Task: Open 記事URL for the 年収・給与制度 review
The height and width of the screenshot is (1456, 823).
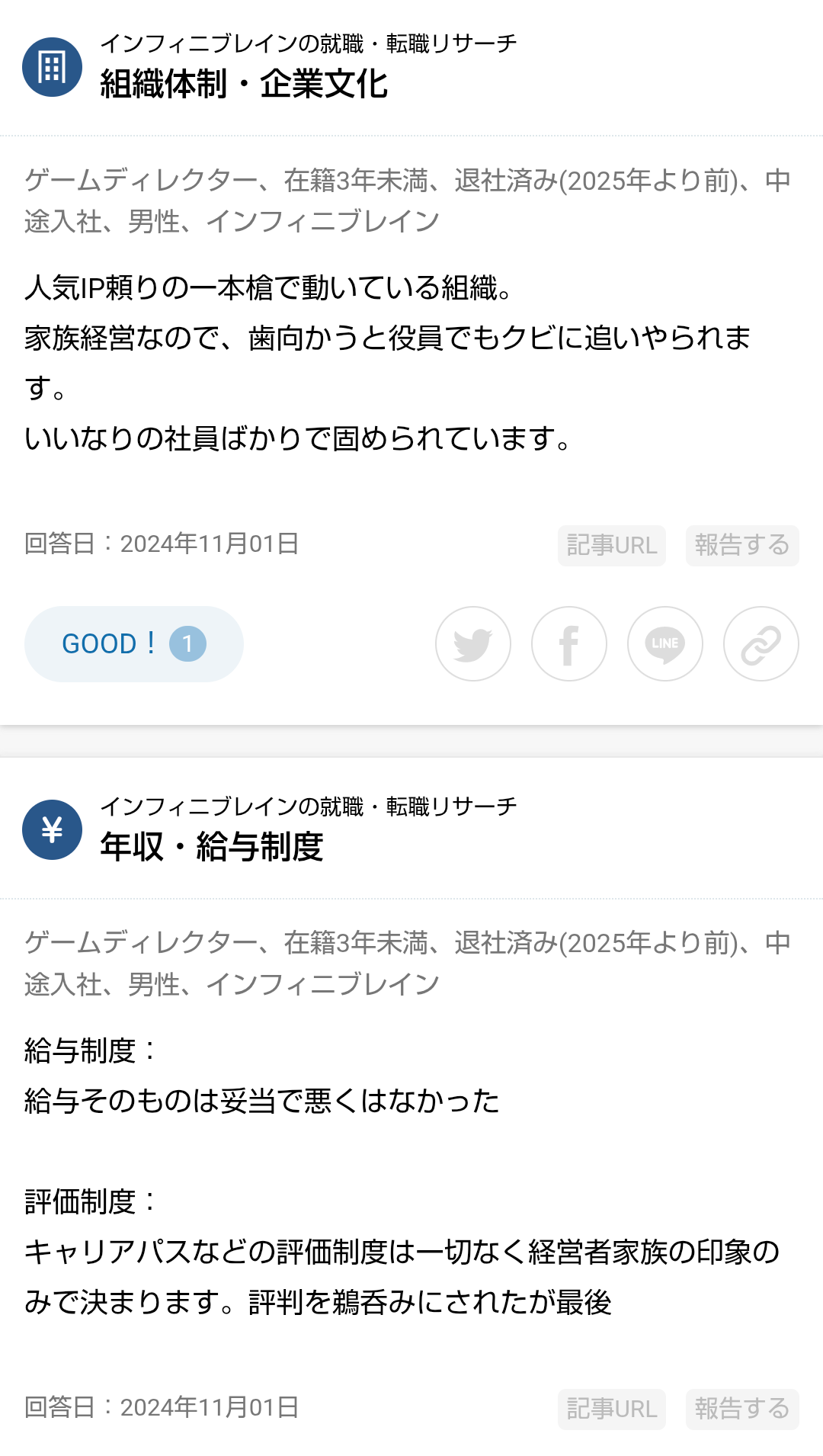Action: [x=611, y=1409]
